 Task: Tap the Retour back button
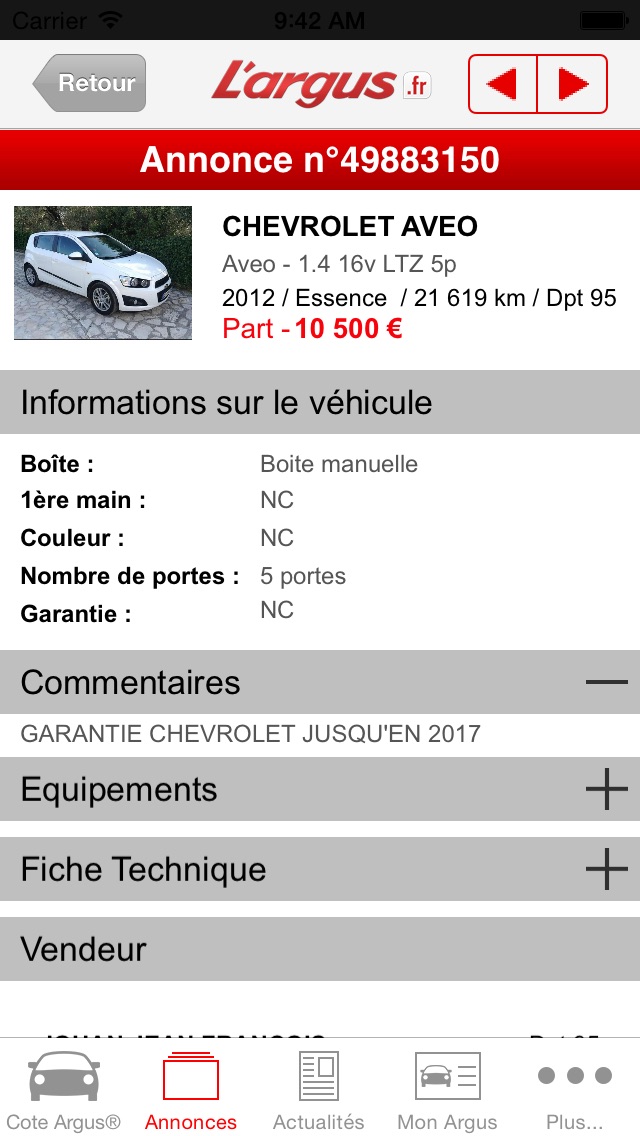(91, 83)
